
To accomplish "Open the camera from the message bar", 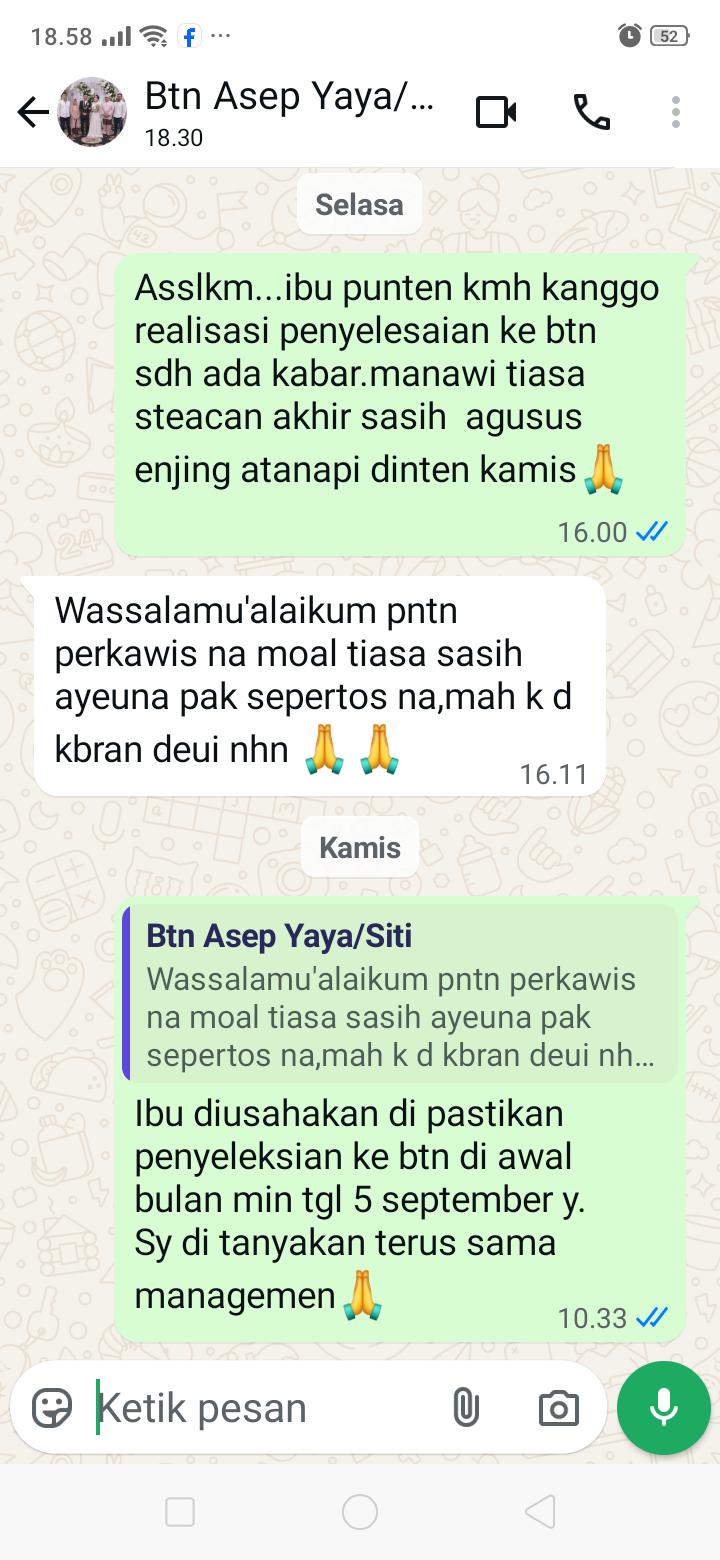I will 558,1408.
